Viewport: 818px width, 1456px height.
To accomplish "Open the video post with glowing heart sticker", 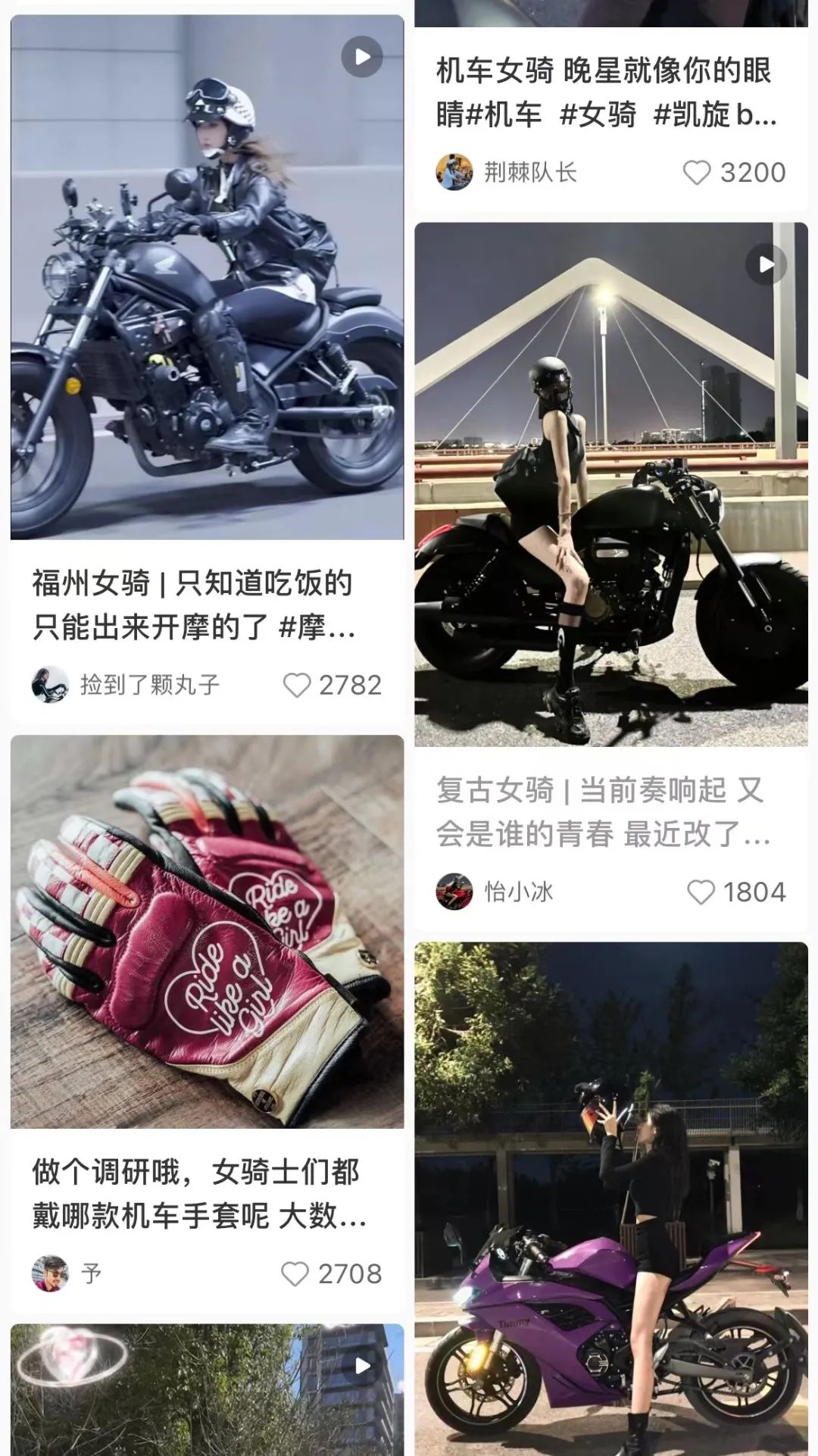I will 207,1390.
